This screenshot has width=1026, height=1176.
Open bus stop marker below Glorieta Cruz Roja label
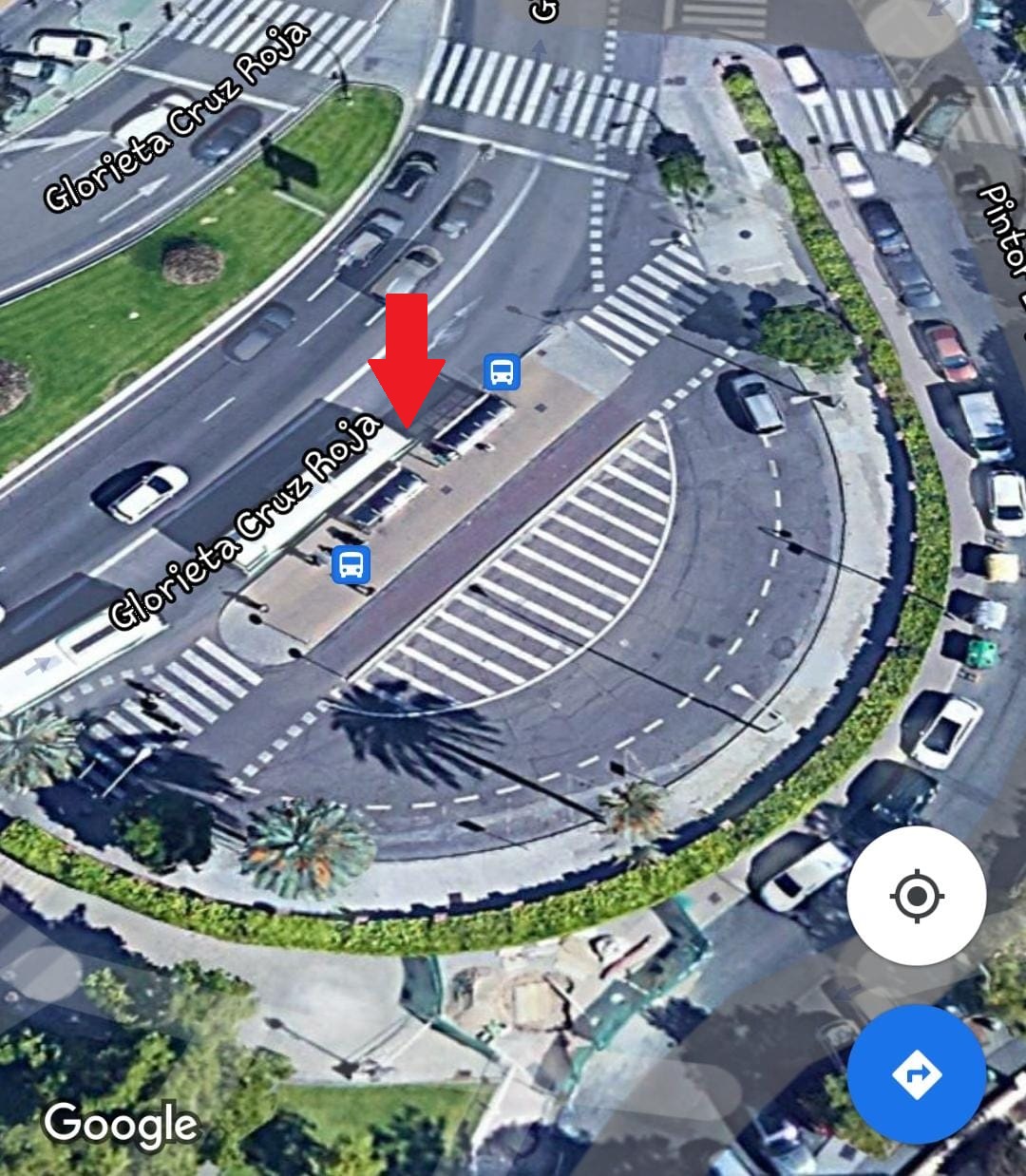(x=351, y=563)
